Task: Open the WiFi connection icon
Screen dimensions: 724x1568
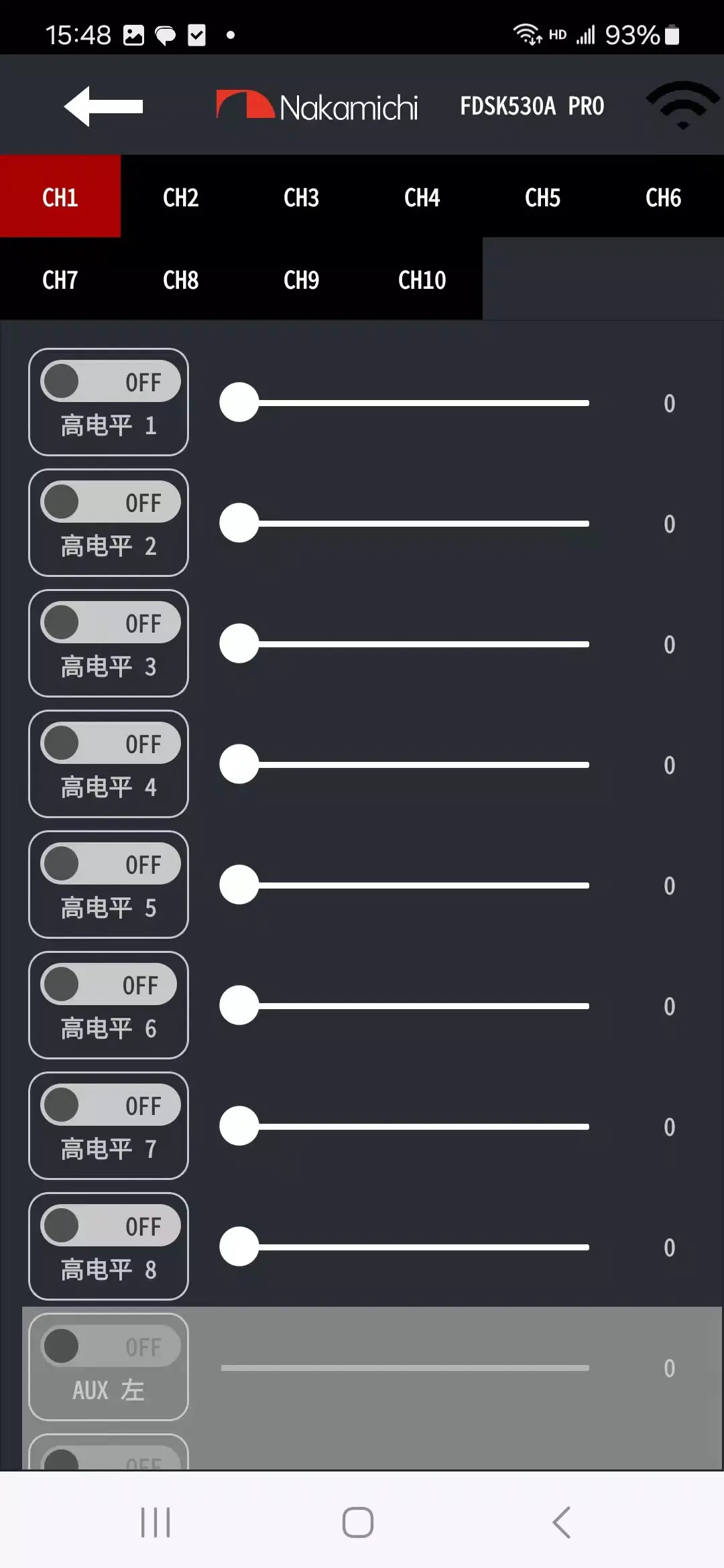Action: [x=682, y=106]
